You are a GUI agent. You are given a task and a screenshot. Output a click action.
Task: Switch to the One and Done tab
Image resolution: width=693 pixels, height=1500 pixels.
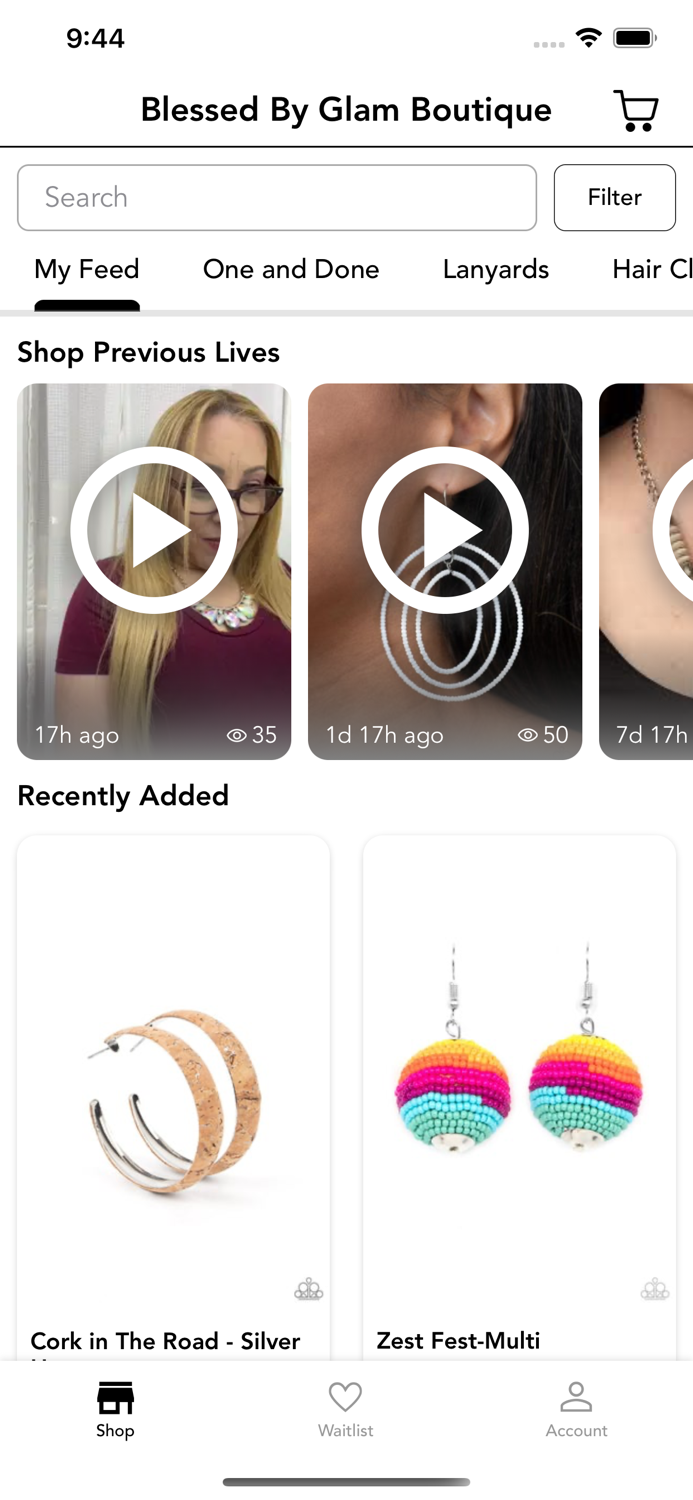(291, 269)
